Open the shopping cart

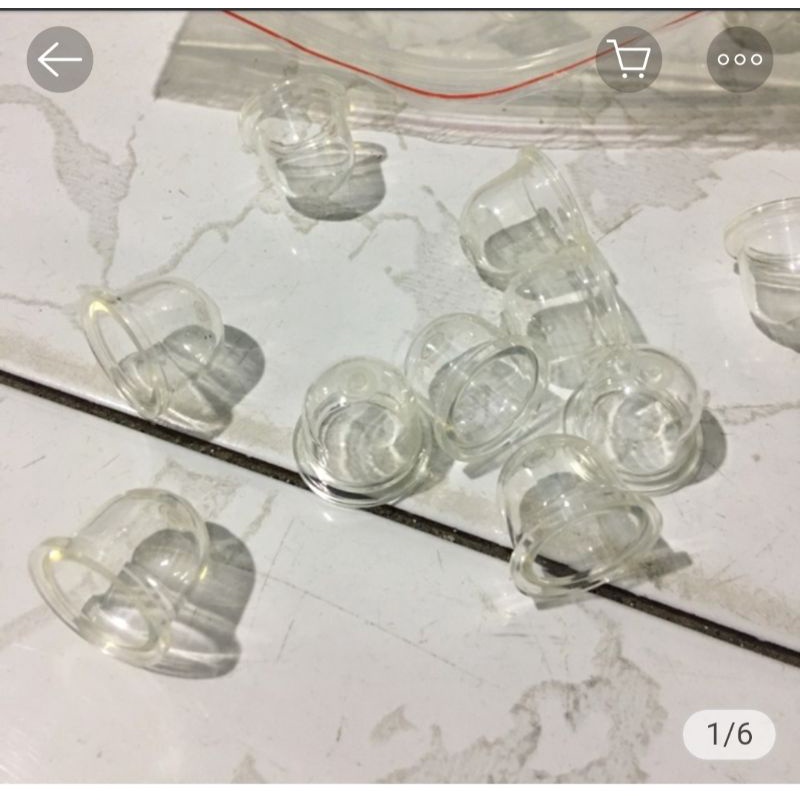(x=629, y=60)
